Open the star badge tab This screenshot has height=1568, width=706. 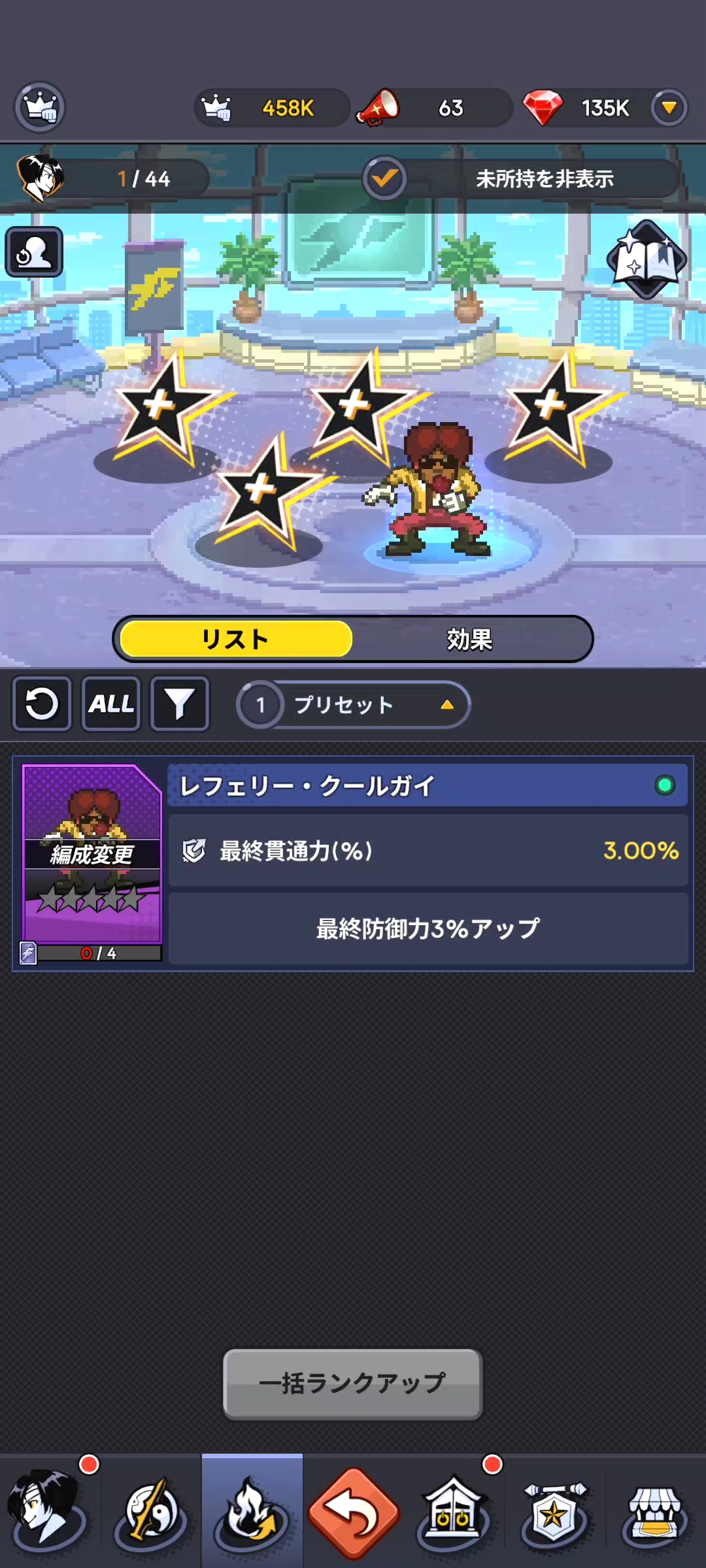point(554,1511)
